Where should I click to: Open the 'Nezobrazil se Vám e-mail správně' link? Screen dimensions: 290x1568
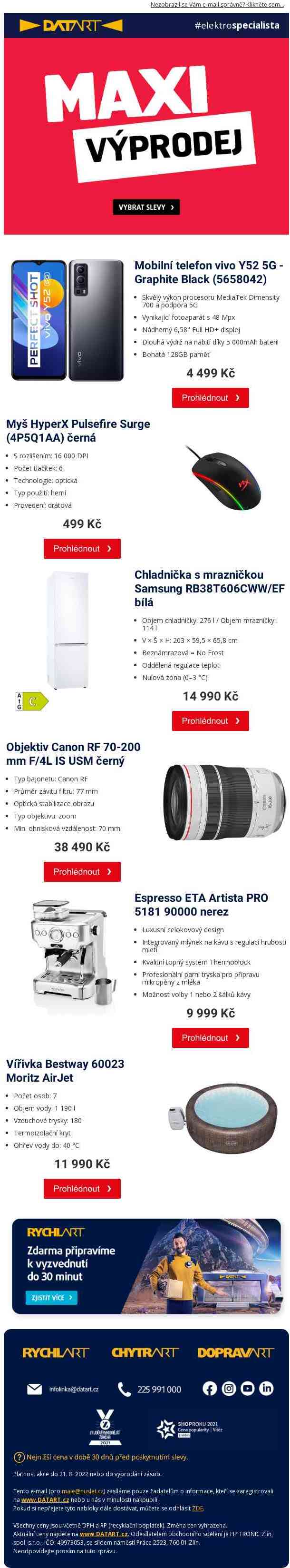(x=217, y=4)
